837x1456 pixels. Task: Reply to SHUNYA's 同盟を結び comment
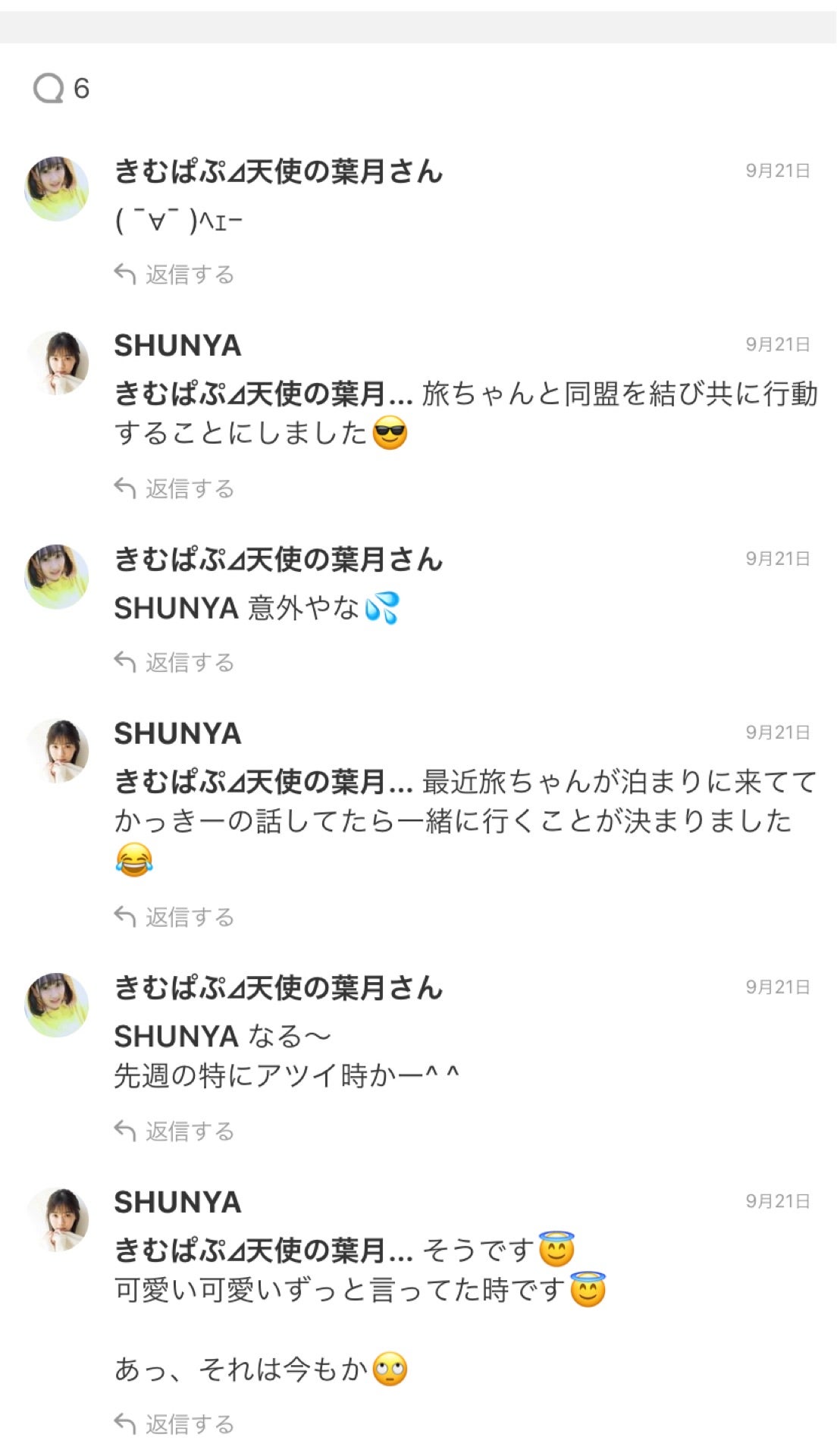(174, 489)
